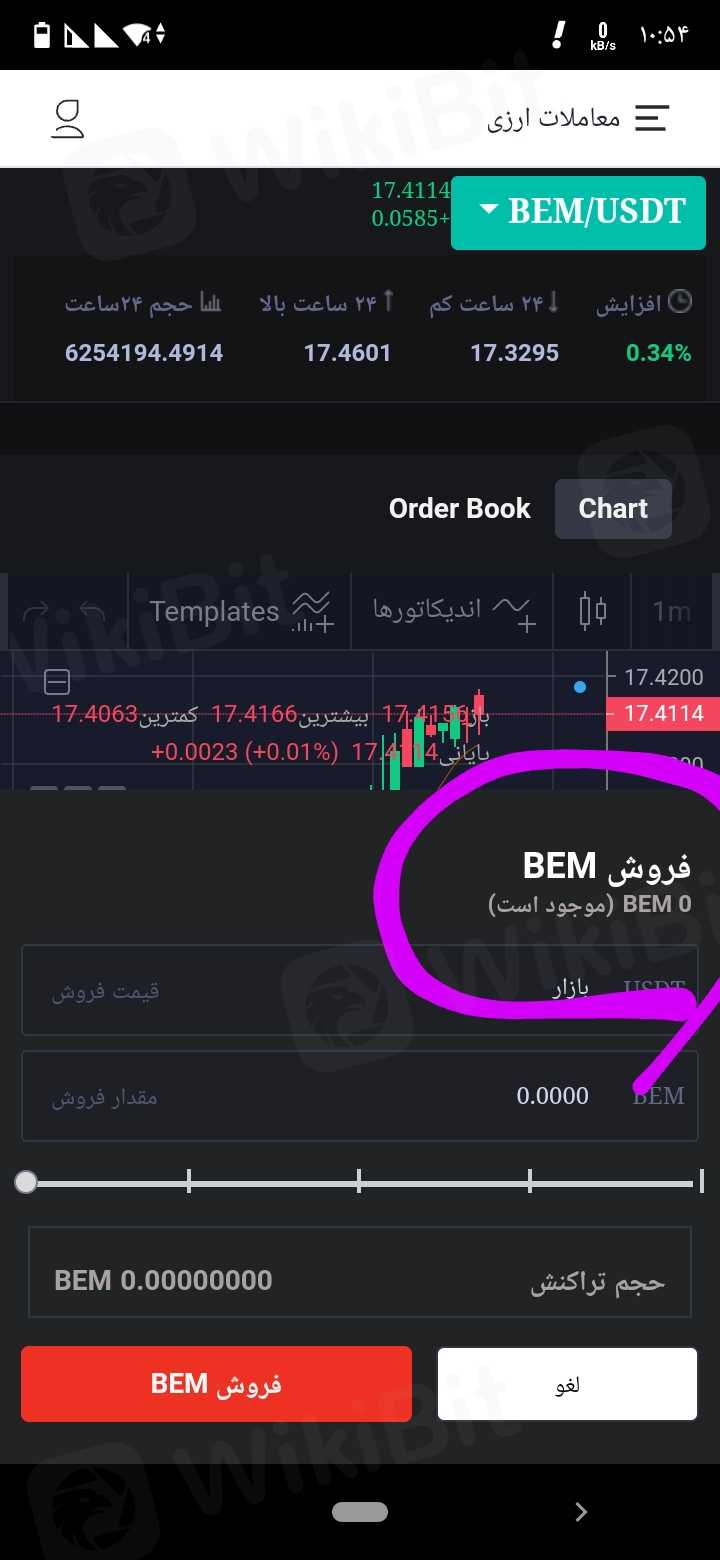Confirm with the red فروش BEM button
Image resolution: width=720 pixels, height=1560 pixels.
[x=216, y=1384]
